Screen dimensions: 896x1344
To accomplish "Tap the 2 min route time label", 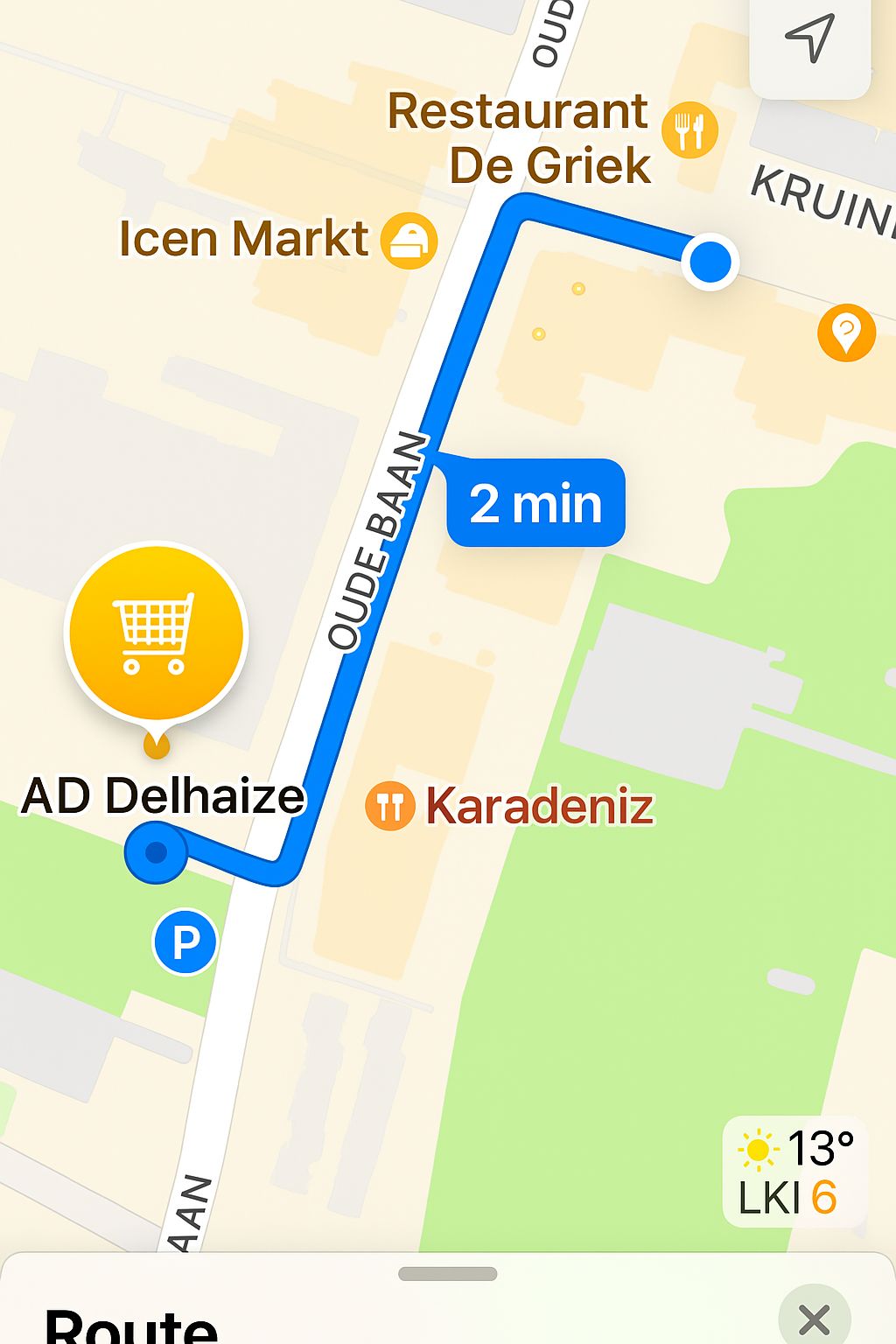I will pos(535,503).
